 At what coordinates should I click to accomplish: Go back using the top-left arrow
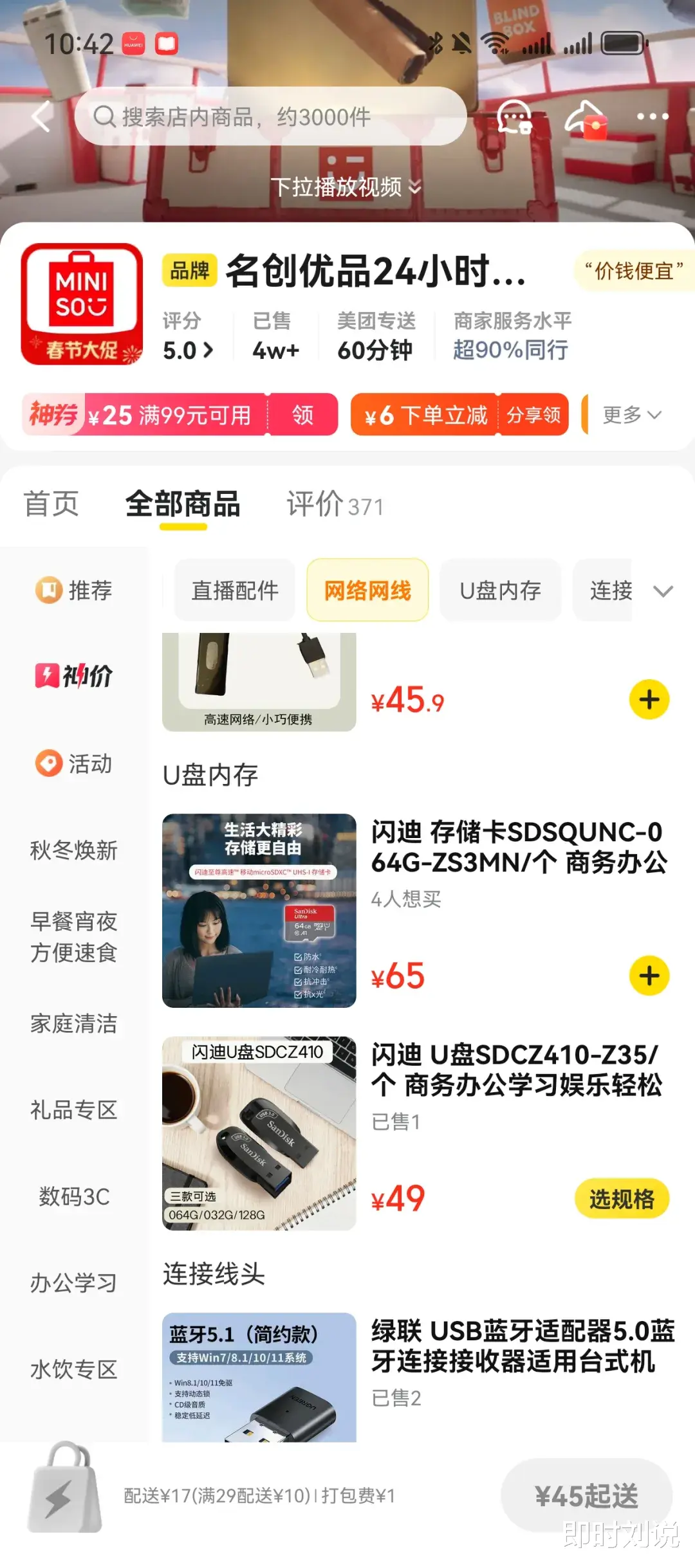pyautogui.click(x=41, y=117)
